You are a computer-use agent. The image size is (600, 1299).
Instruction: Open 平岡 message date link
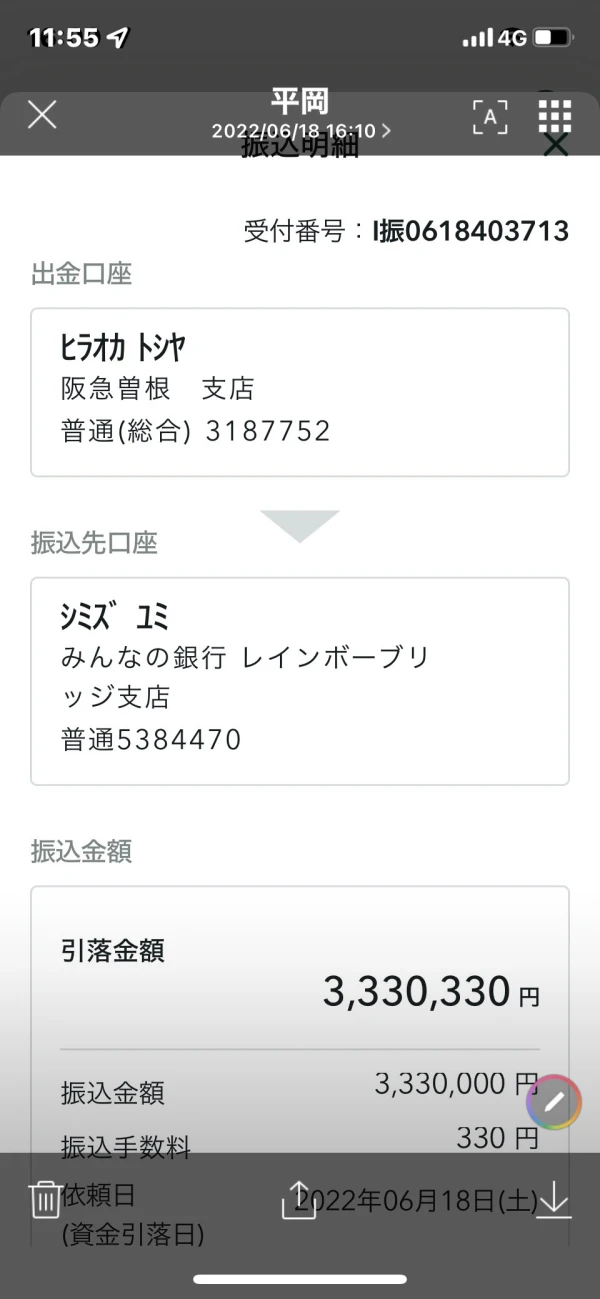pos(301,131)
